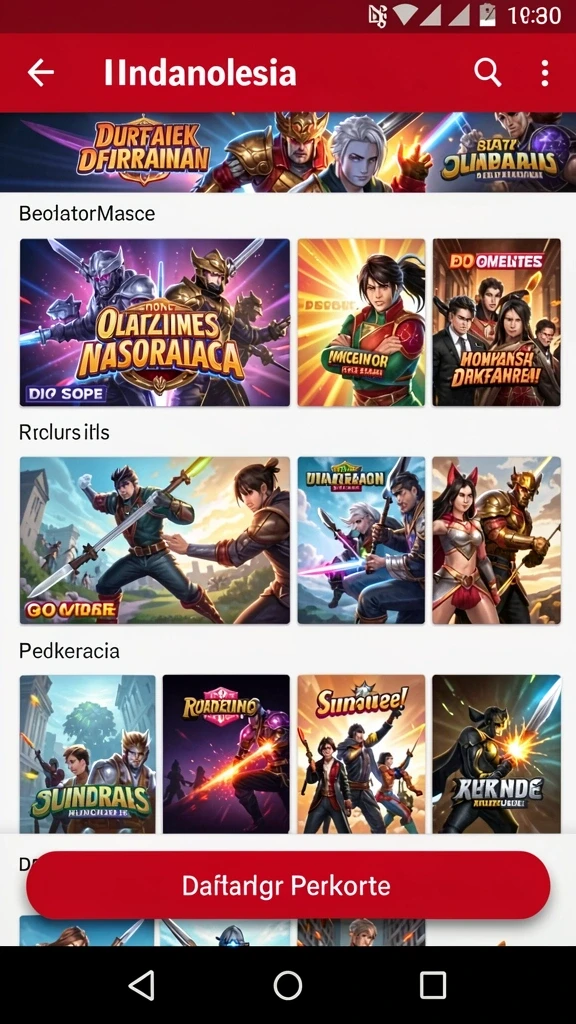
Task: Open search from the app bar
Action: (x=487, y=72)
